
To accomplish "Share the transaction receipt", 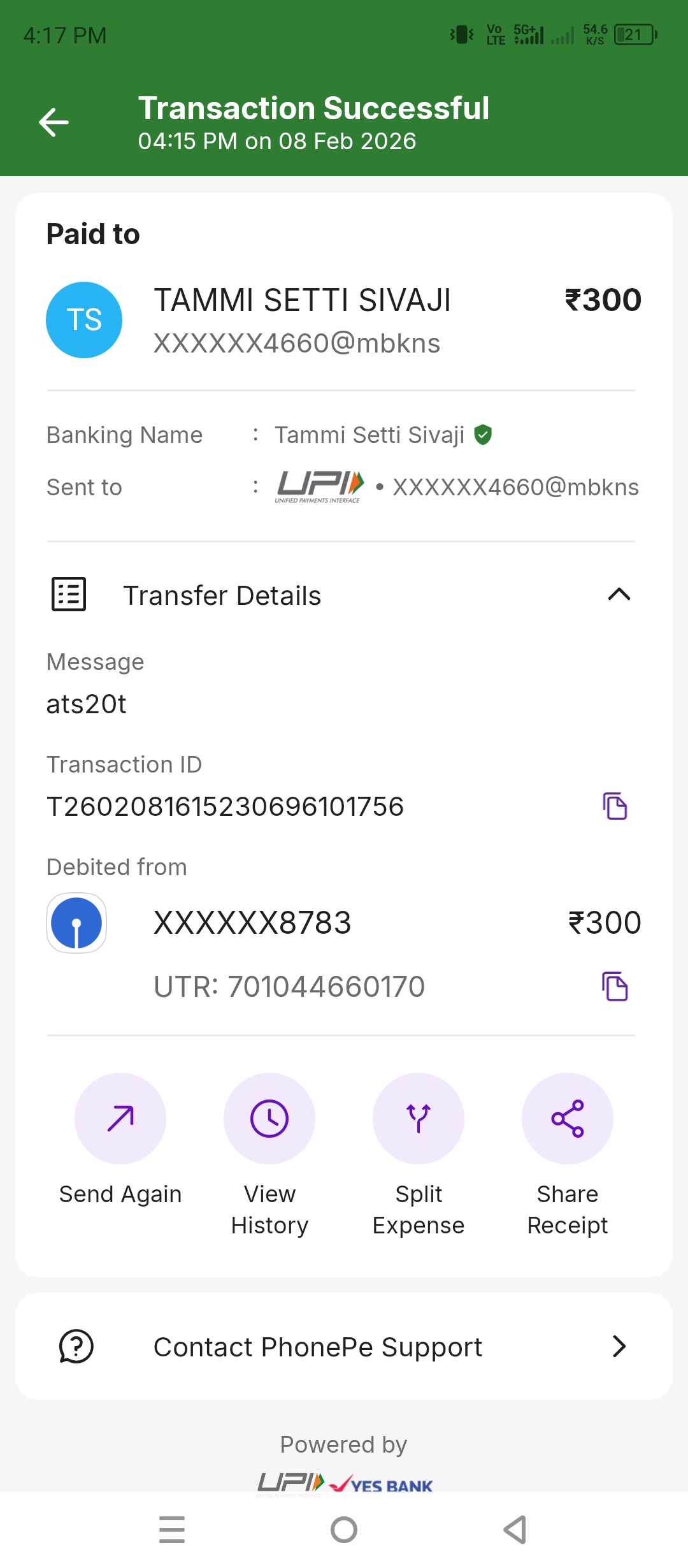I will pyautogui.click(x=568, y=1119).
